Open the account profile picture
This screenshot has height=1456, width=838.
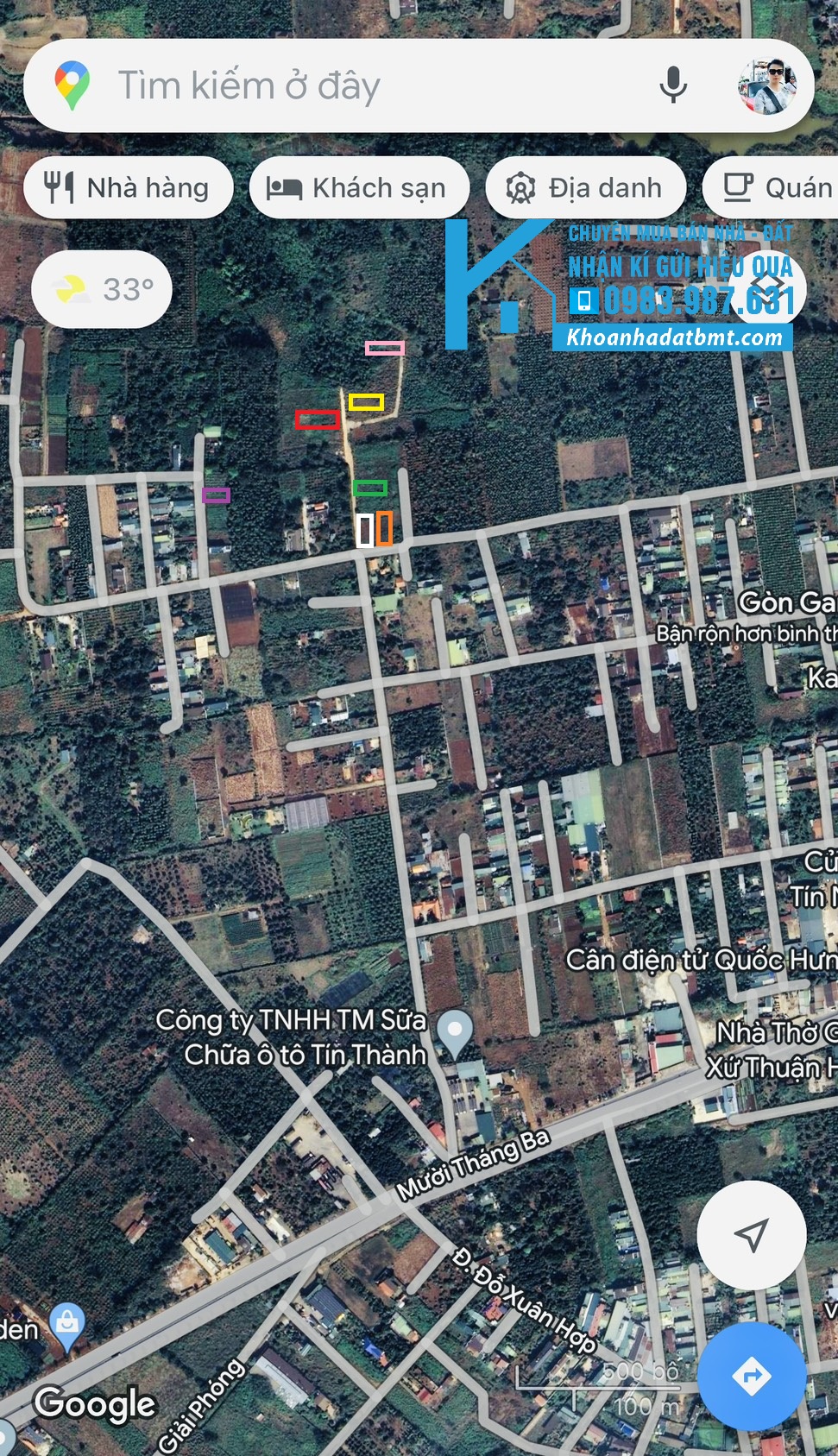766,85
